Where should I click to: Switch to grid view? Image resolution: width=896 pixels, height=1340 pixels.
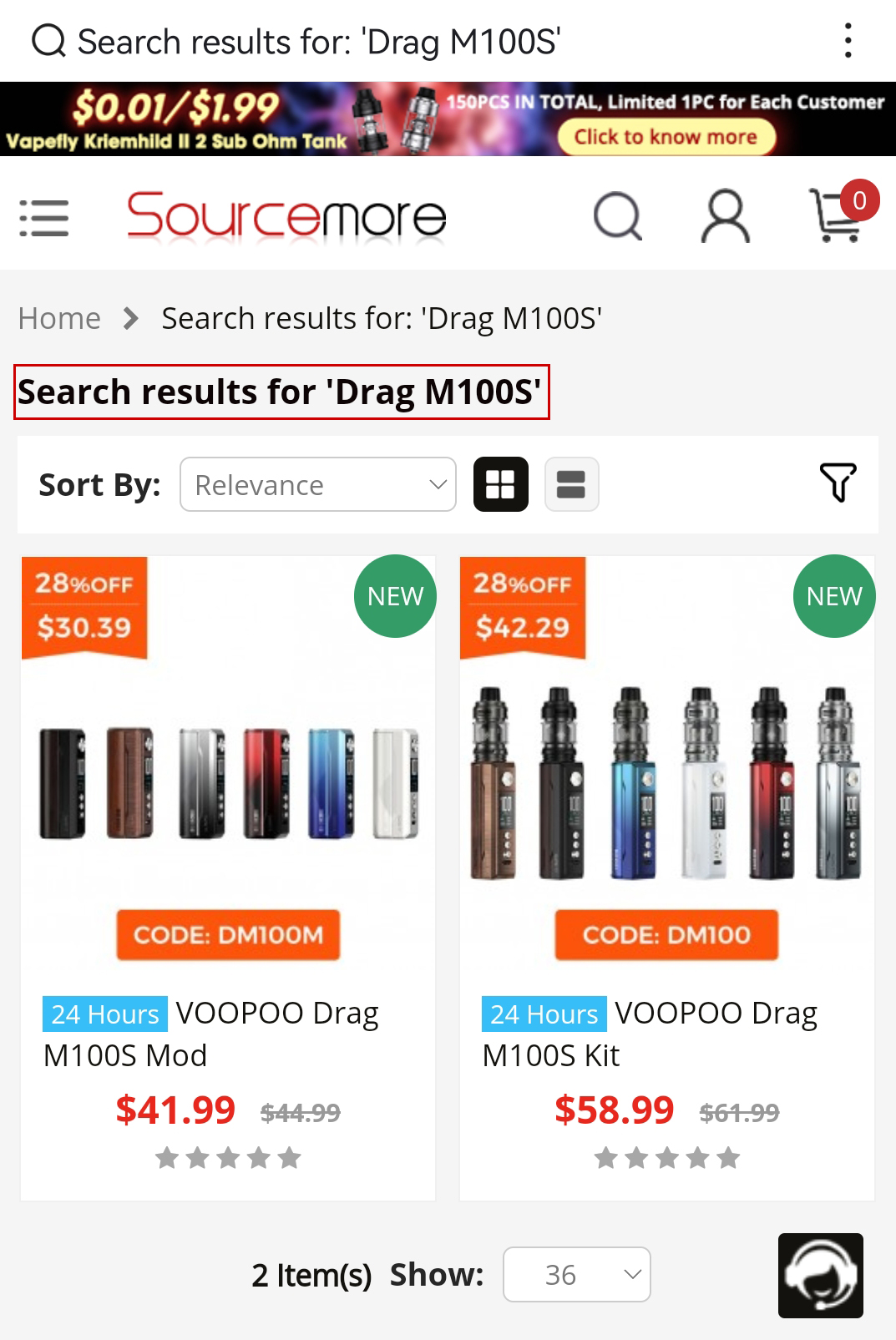click(501, 484)
